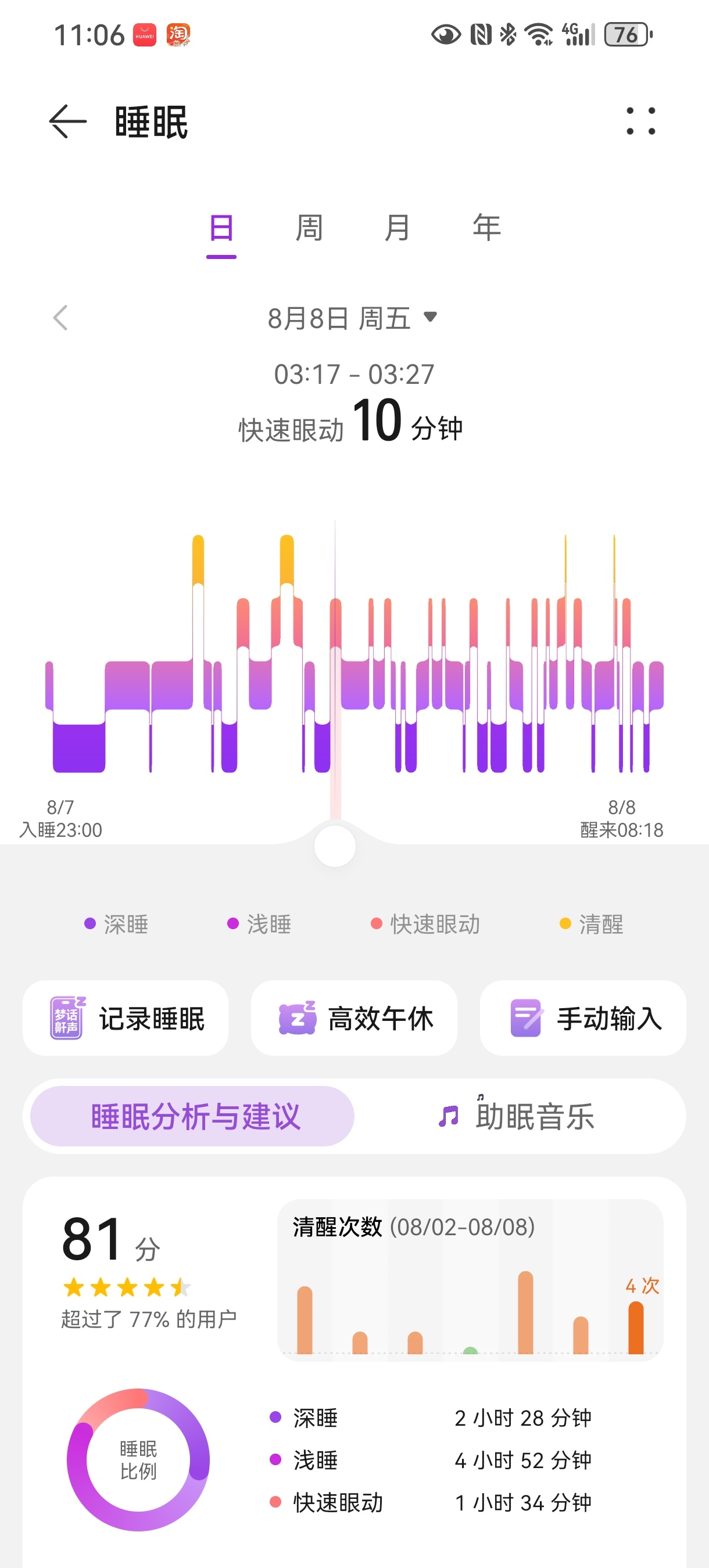Open the 清醒次数 weekly chart card
The image size is (709, 1568).
pos(470,1279)
